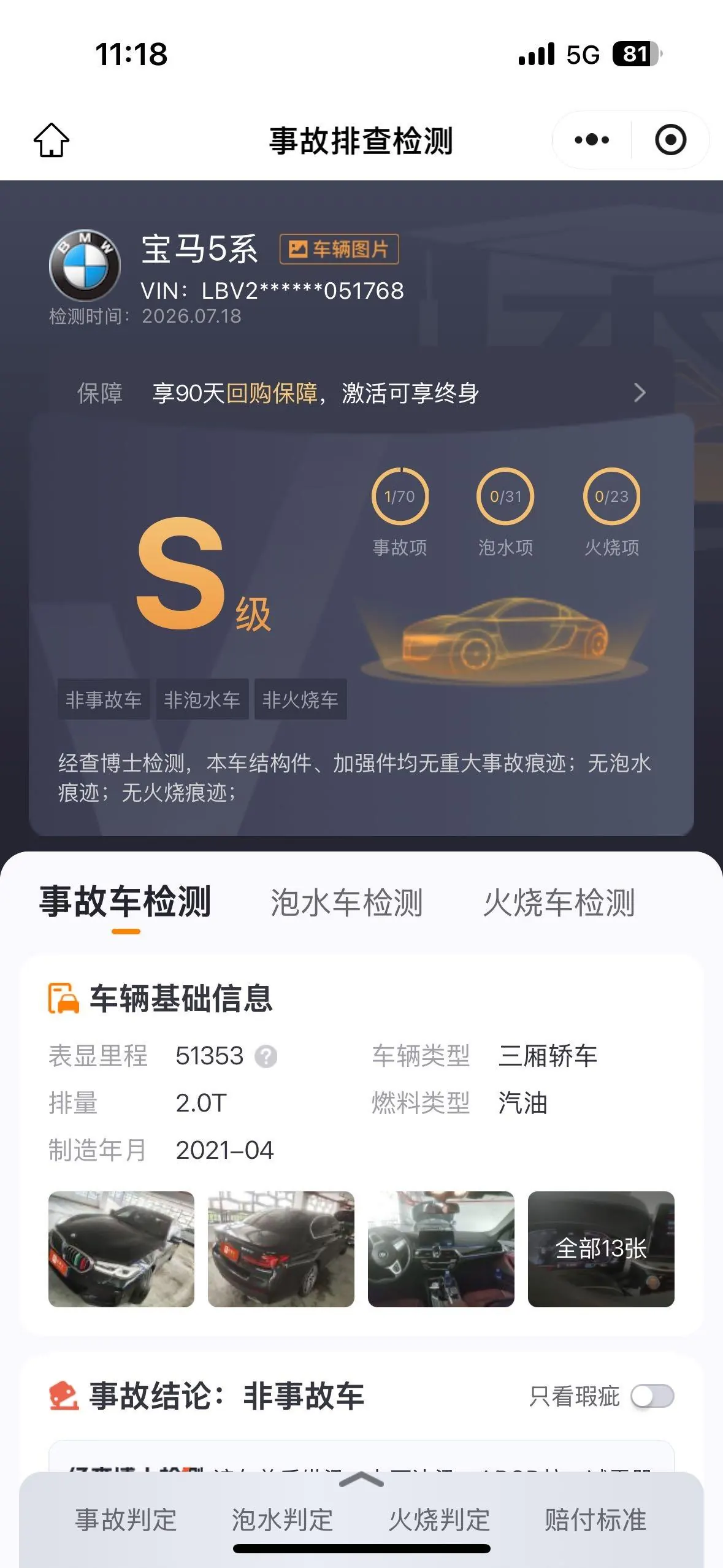Image resolution: width=723 pixels, height=1568 pixels.
Task: Toggle the 只看瑕疵 switch
Action: click(x=652, y=1396)
